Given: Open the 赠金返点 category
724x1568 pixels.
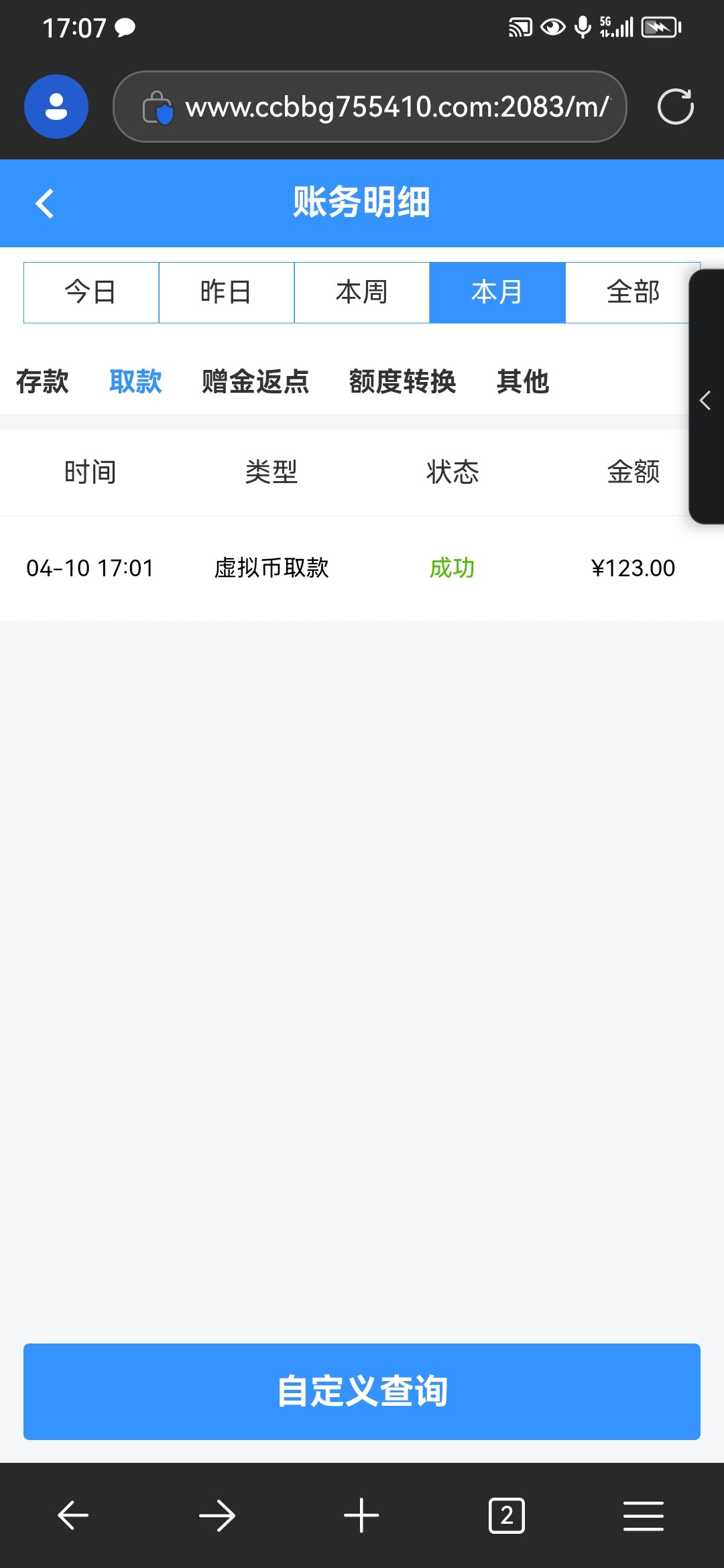Looking at the screenshot, I should coord(255,382).
